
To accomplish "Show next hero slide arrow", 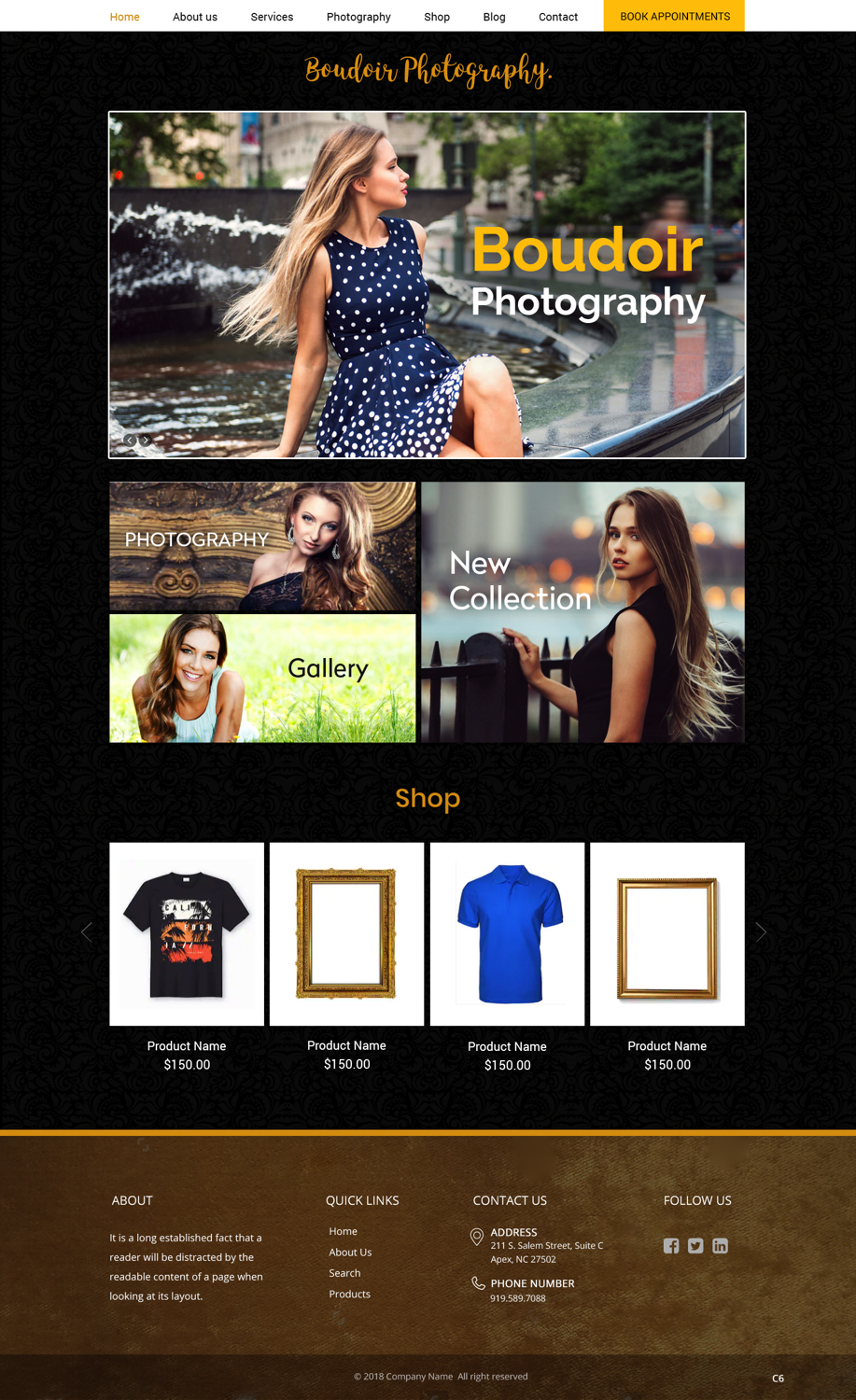I will (x=146, y=440).
